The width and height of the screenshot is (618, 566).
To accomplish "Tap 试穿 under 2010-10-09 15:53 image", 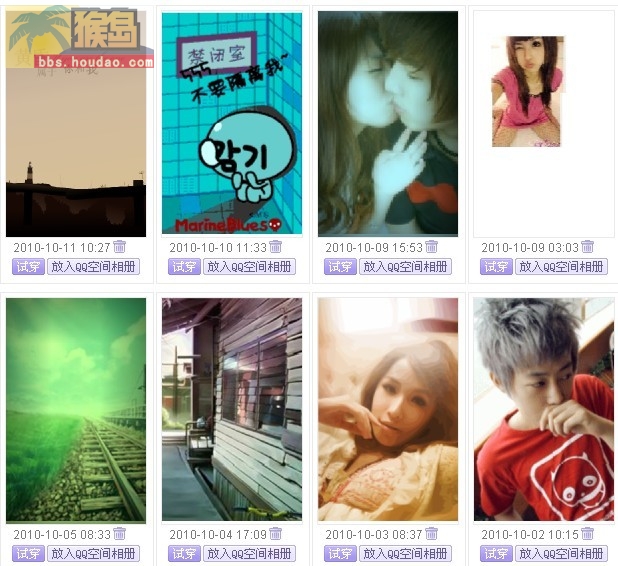I will tap(340, 267).
